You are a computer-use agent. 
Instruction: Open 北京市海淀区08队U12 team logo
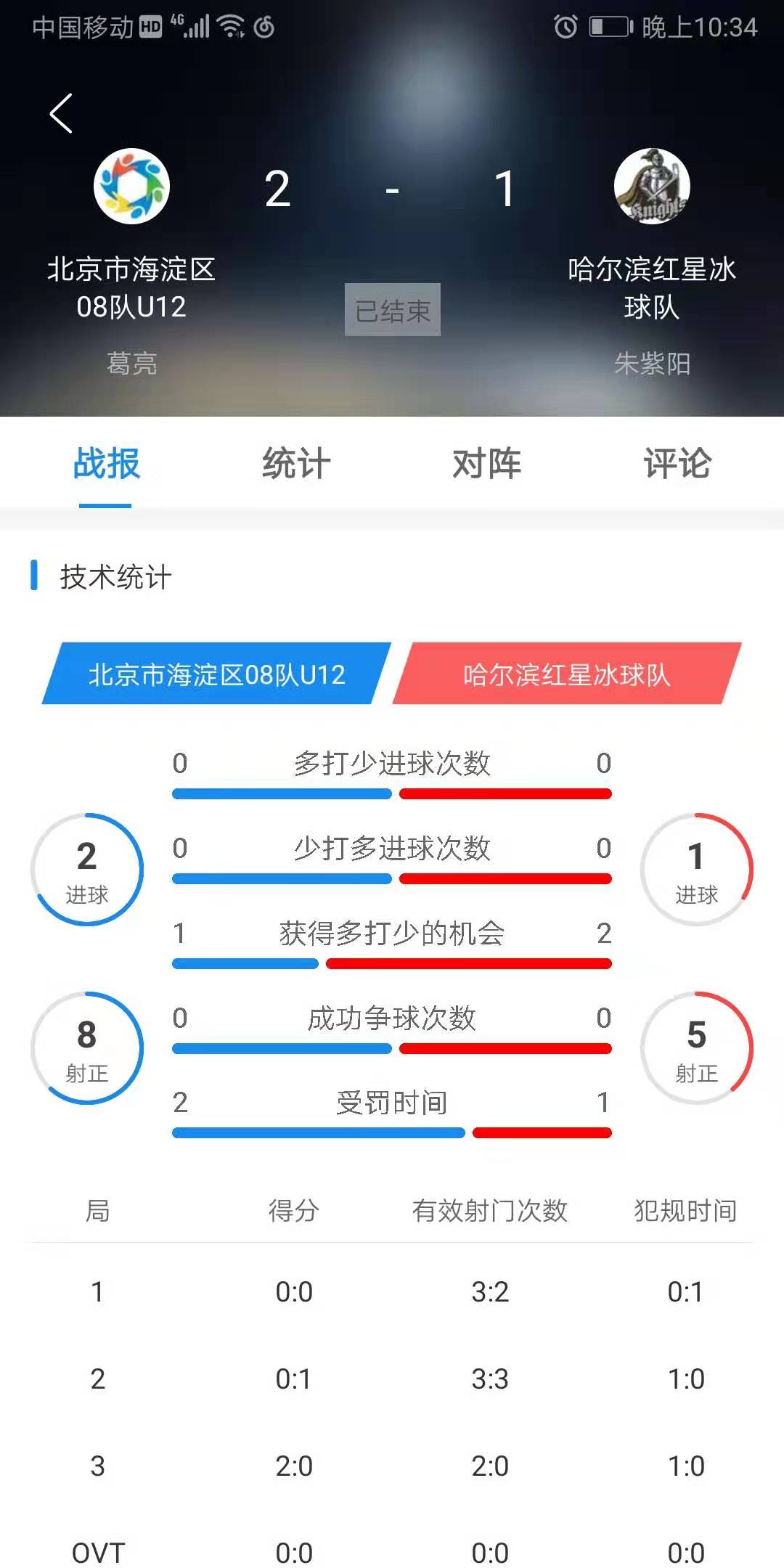131,187
